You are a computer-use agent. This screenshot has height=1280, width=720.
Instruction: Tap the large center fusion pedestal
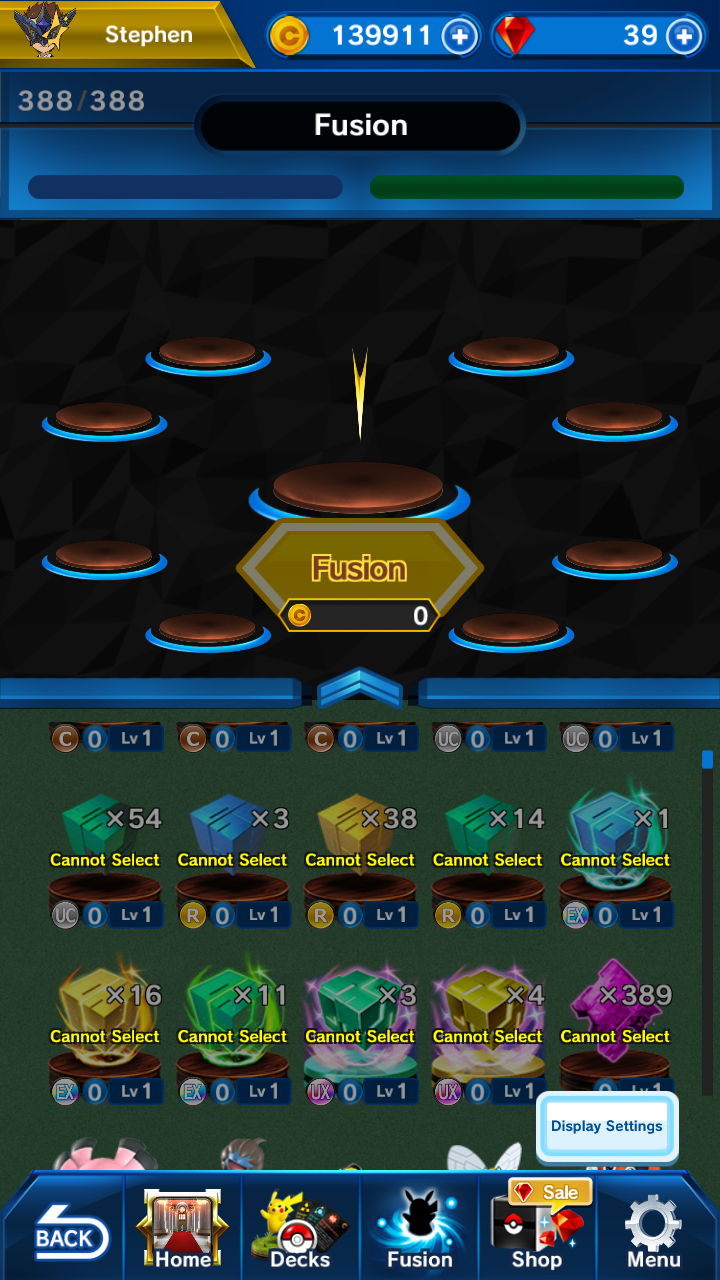pos(358,487)
